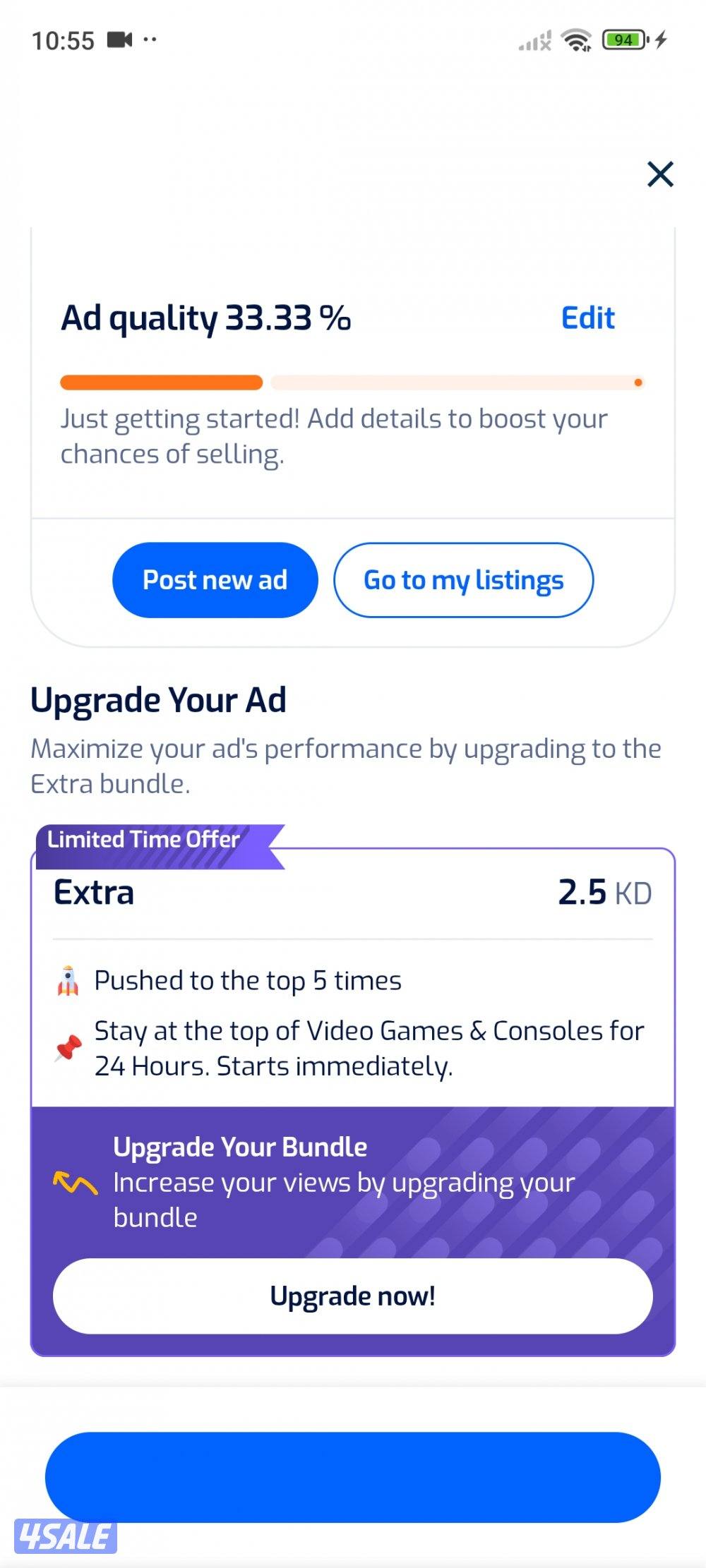Edit the ad to improve quality

coord(587,318)
